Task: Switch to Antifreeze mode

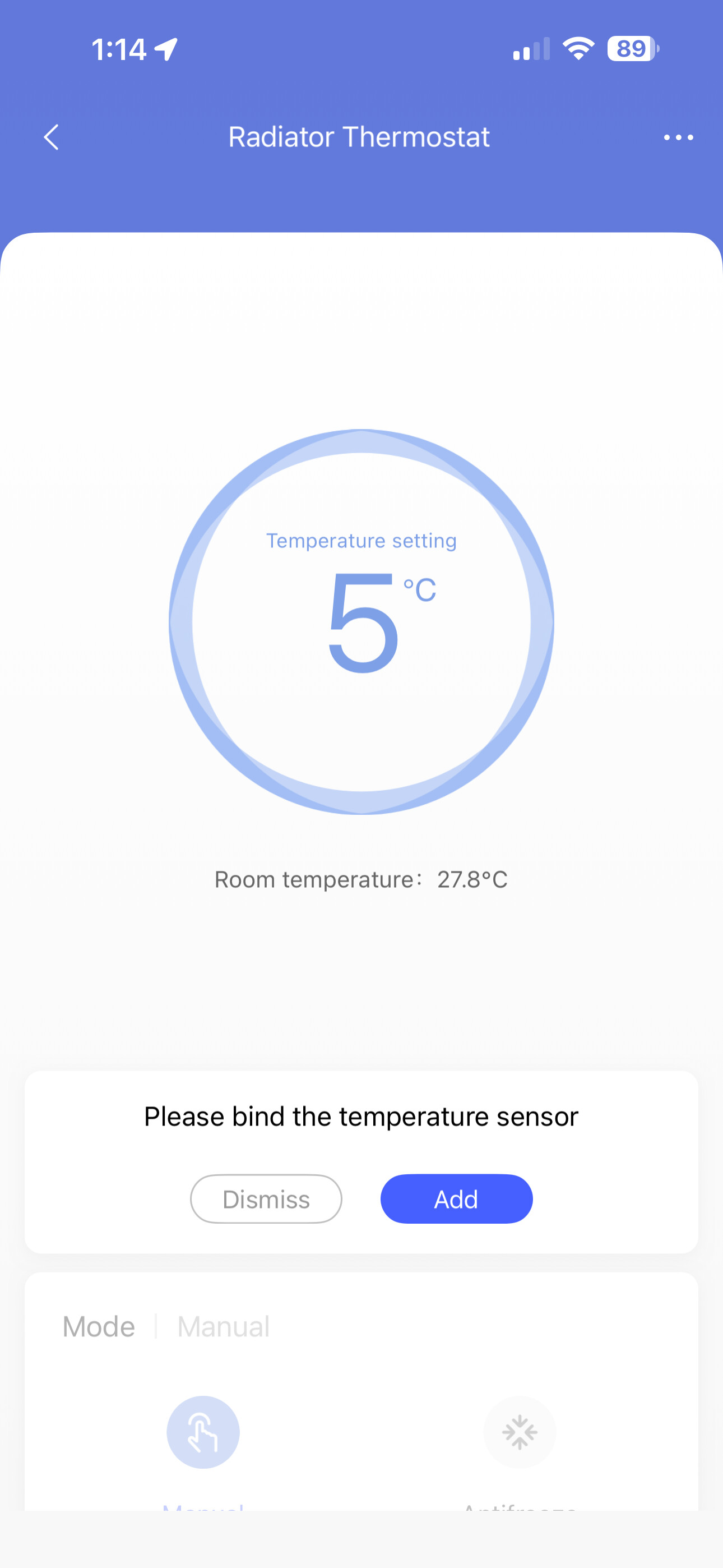Action: pyautogui.click(x=519, y=1432)
